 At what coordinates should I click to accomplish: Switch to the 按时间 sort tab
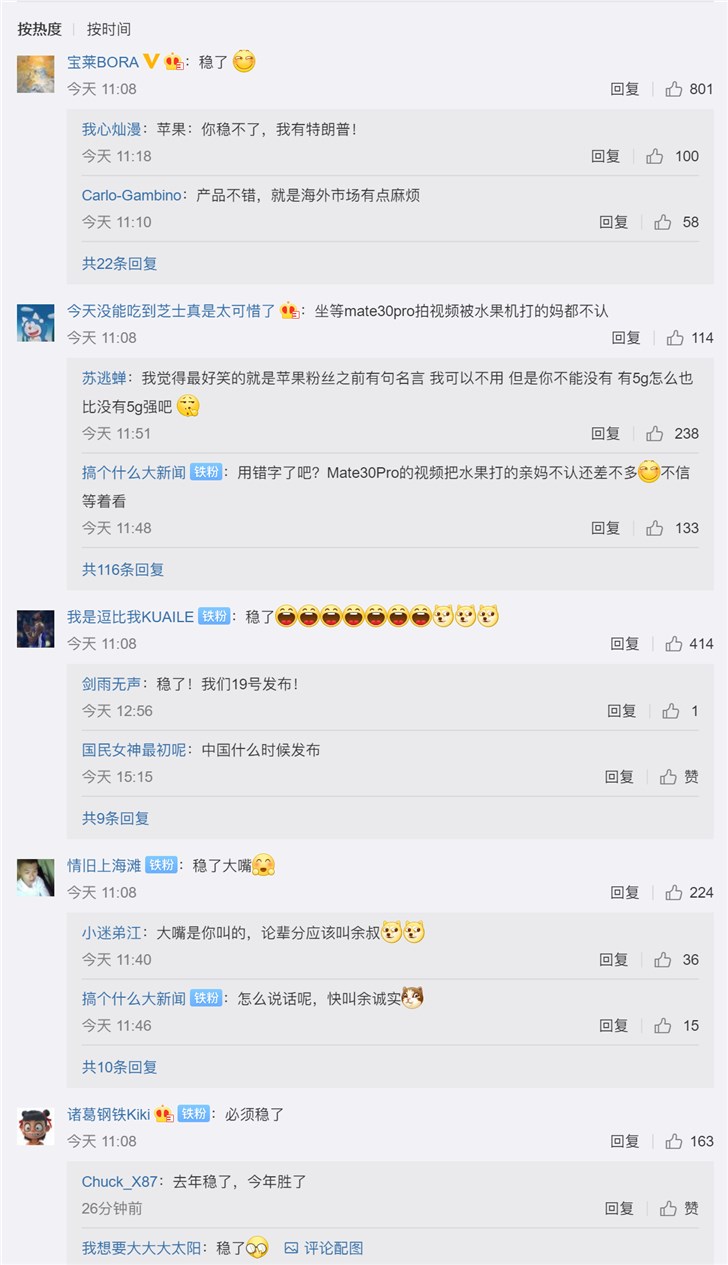[108, 29]
